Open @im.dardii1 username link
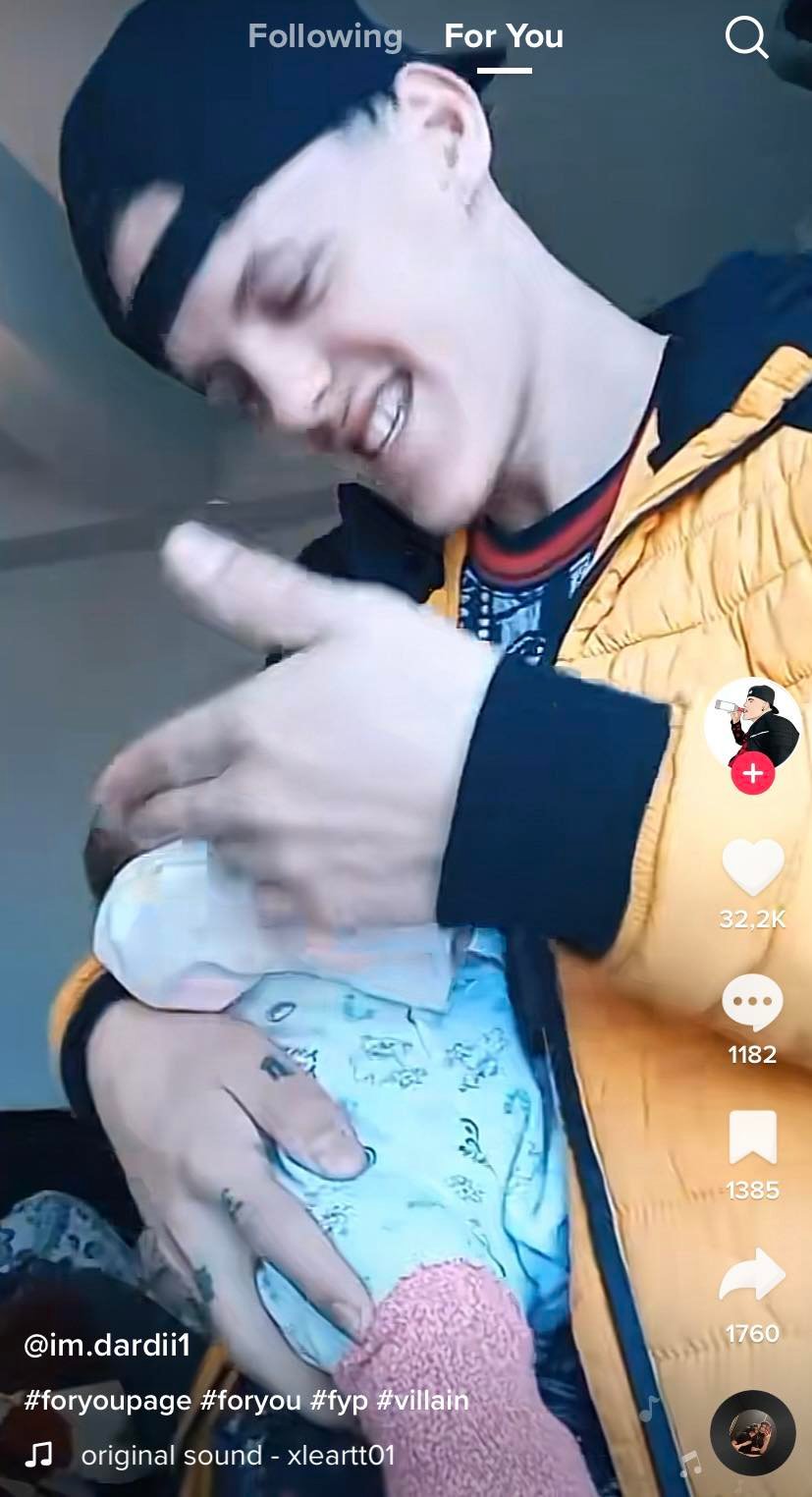 click(107, 1345)
